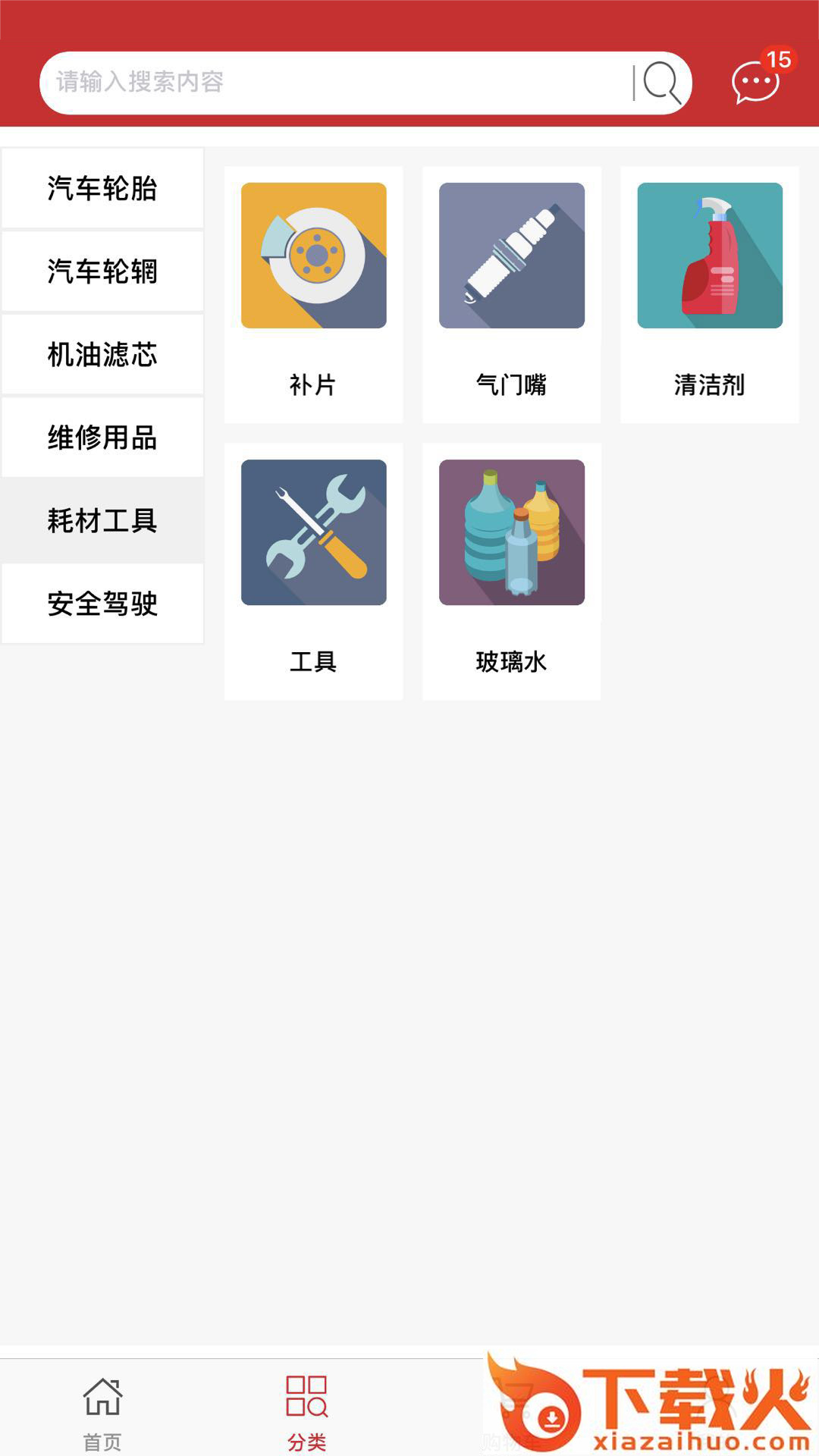The image size is (819, 1456).
Task: Open the 安全驾驶 category
Action: coord(103,602)
